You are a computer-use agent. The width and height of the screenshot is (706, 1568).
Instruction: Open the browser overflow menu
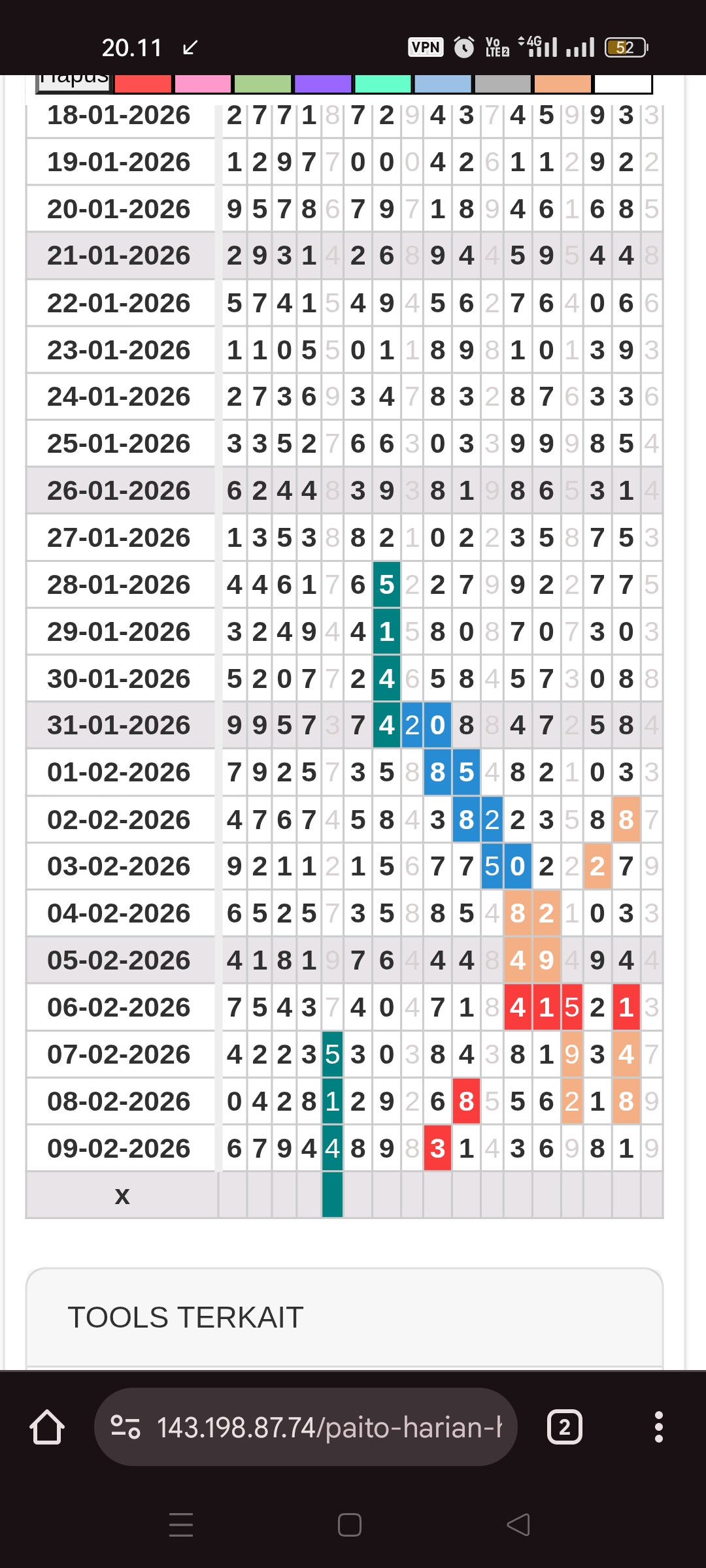[658, 1428]
